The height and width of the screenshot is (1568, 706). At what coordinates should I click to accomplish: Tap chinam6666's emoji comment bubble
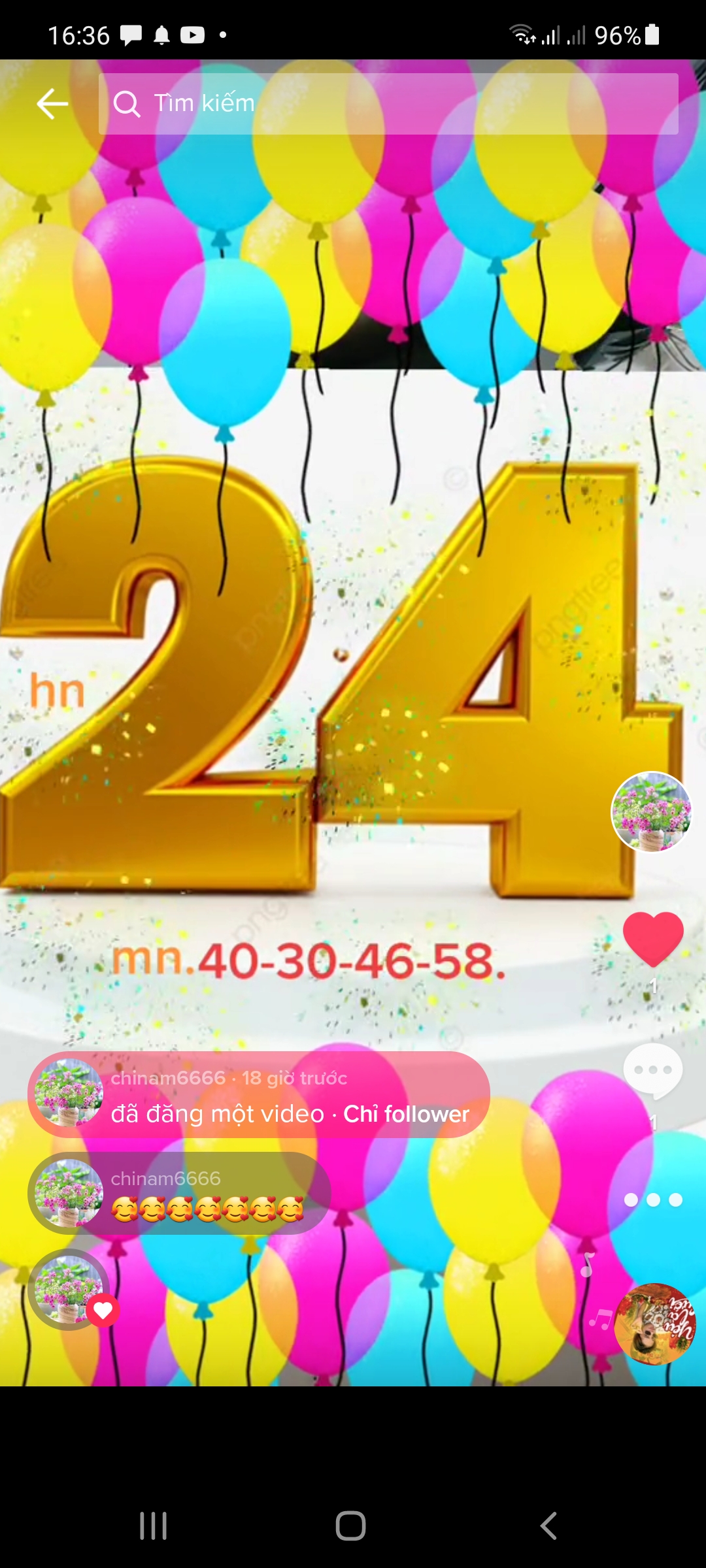(x=180, y=1193)
